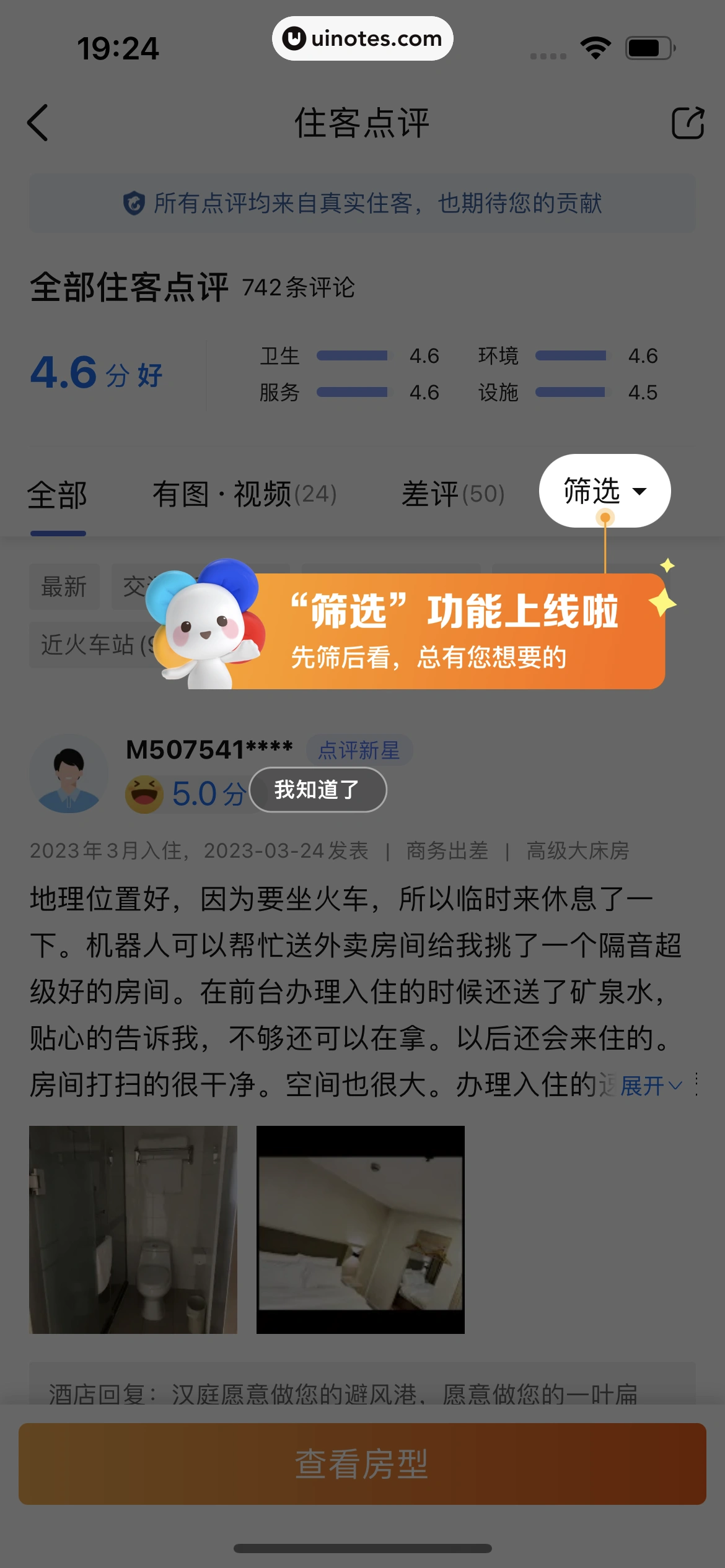725x1568 pixels.
Task: Open the bedroom video thumbnail
Action: click(360, 1229)
